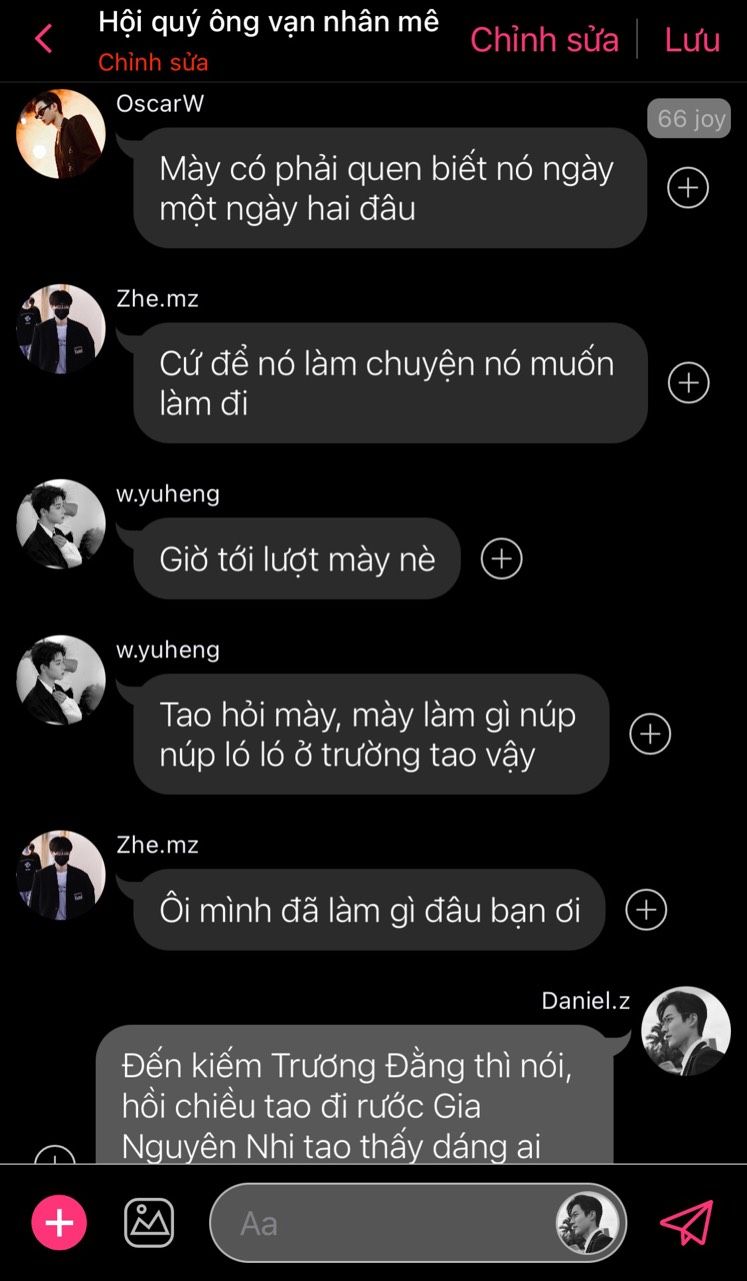Tap Chỉnh sửa in the top bar
This screenshot has width=747, height=1281.
544,39
